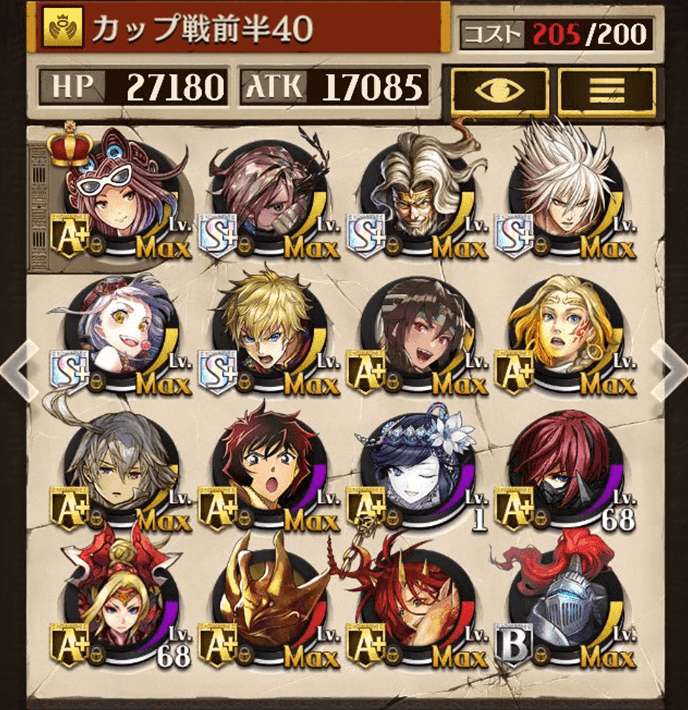Open the list menu button
The height and width of the screenshot is (710, 688).
click(x=606, y=90)
